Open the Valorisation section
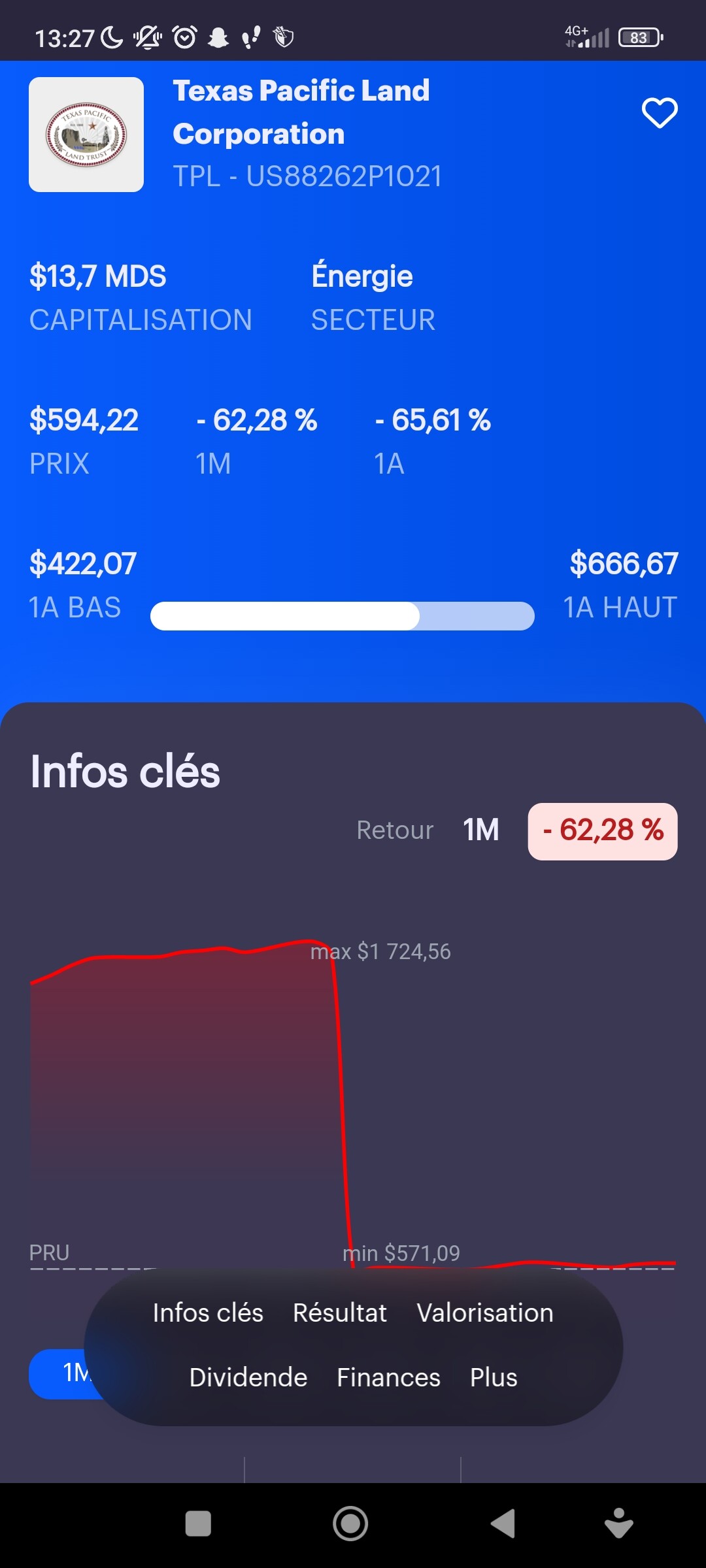 485,1313
